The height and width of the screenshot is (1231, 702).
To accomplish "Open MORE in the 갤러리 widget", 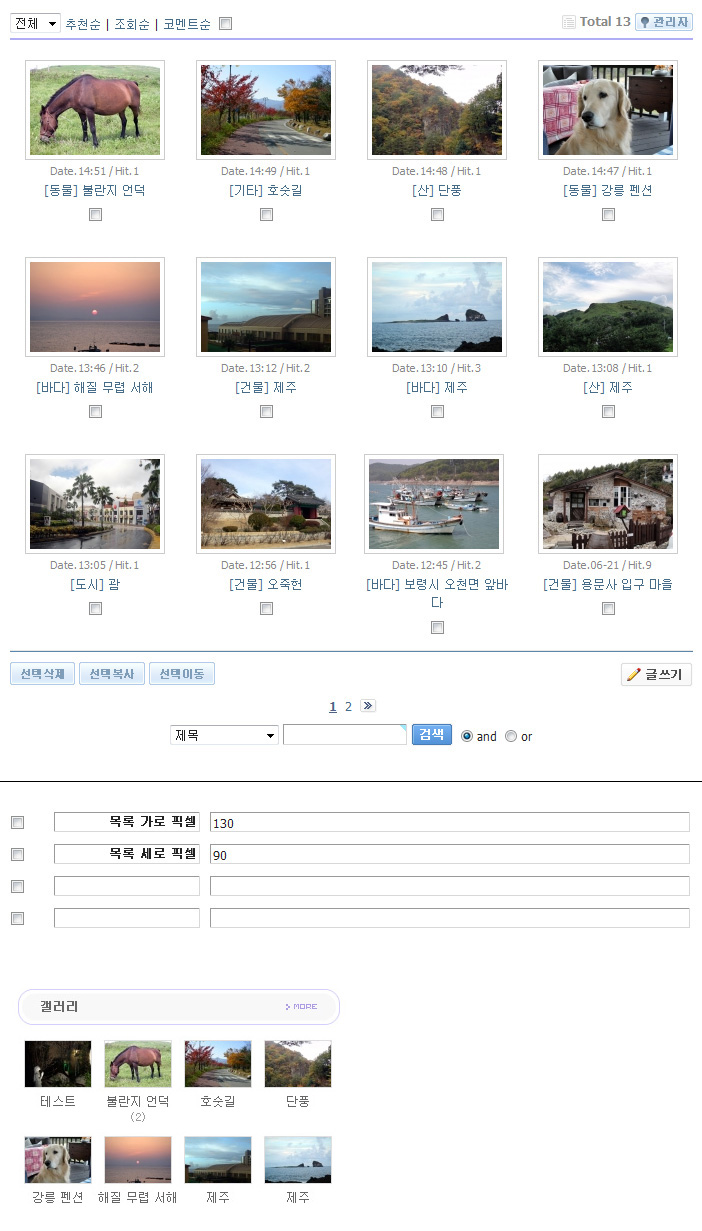I will click(302, 1007).
